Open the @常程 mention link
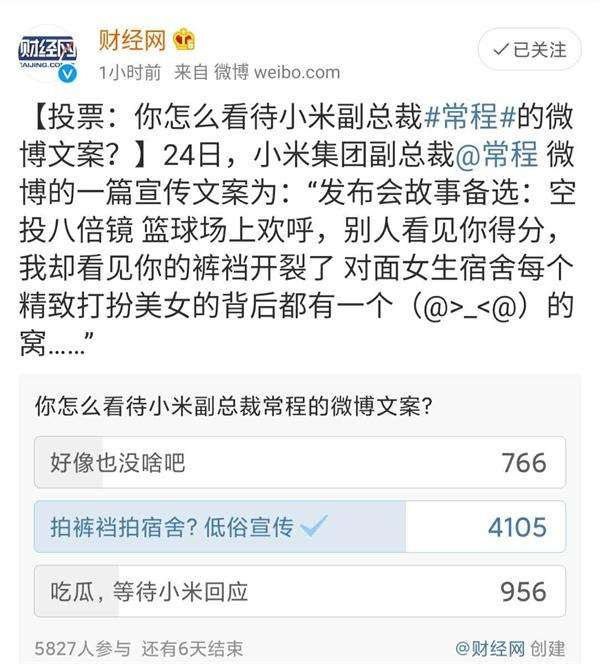The image size is (600, 664). [497, 154]
